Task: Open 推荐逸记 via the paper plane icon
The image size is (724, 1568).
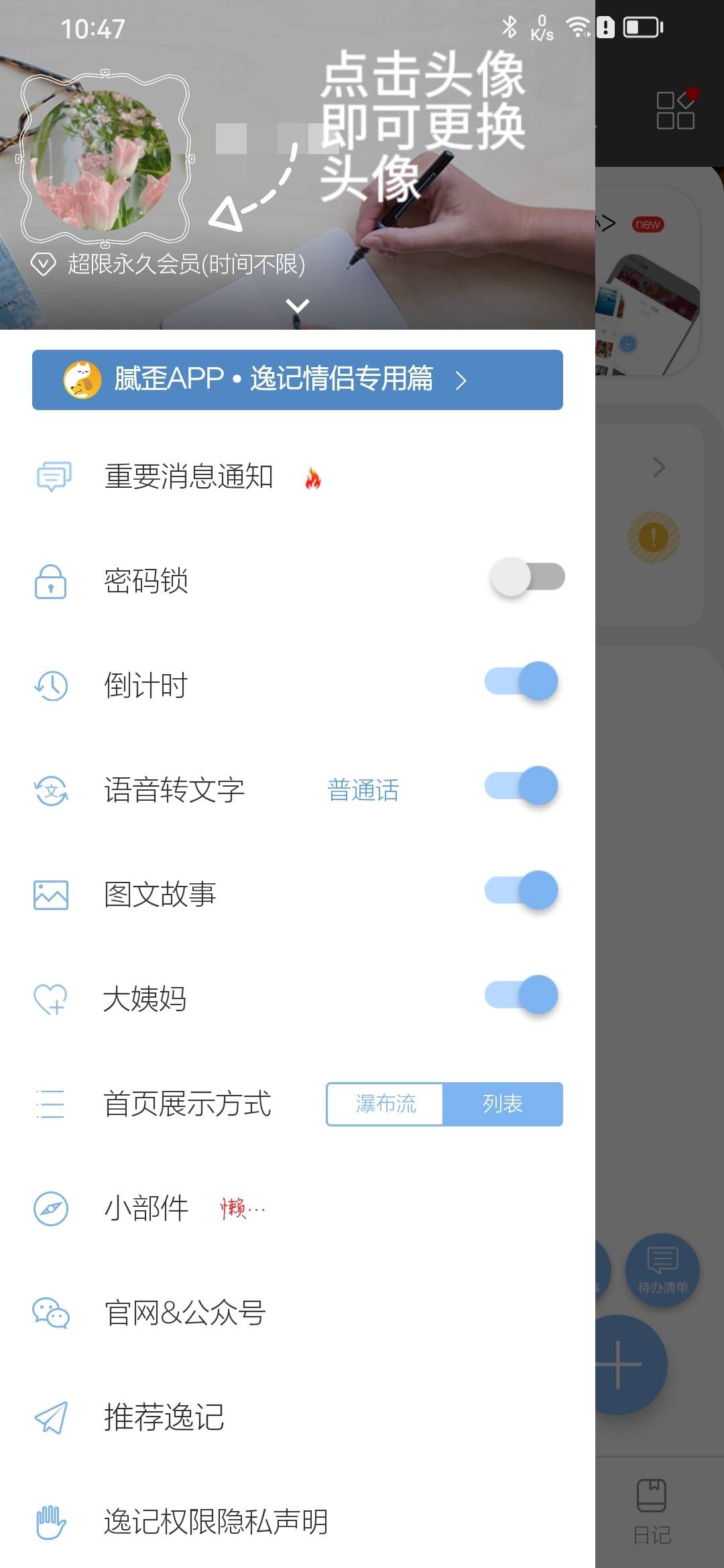Action: tap(51, 1417)
